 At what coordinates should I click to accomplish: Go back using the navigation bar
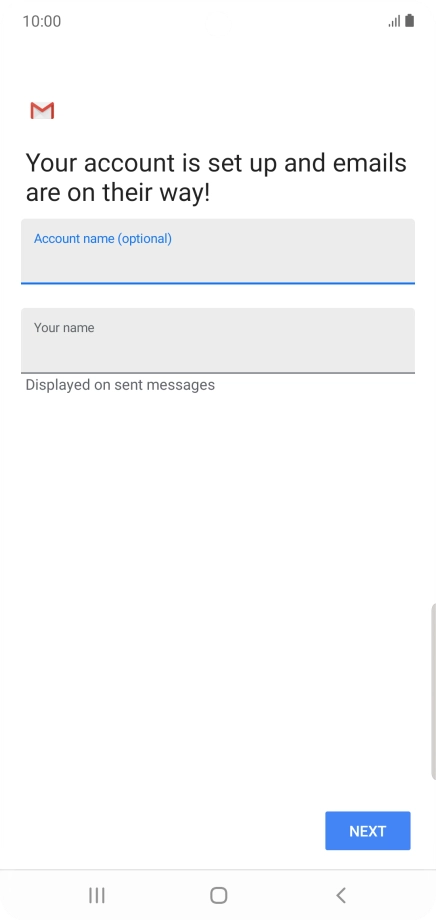341,895
